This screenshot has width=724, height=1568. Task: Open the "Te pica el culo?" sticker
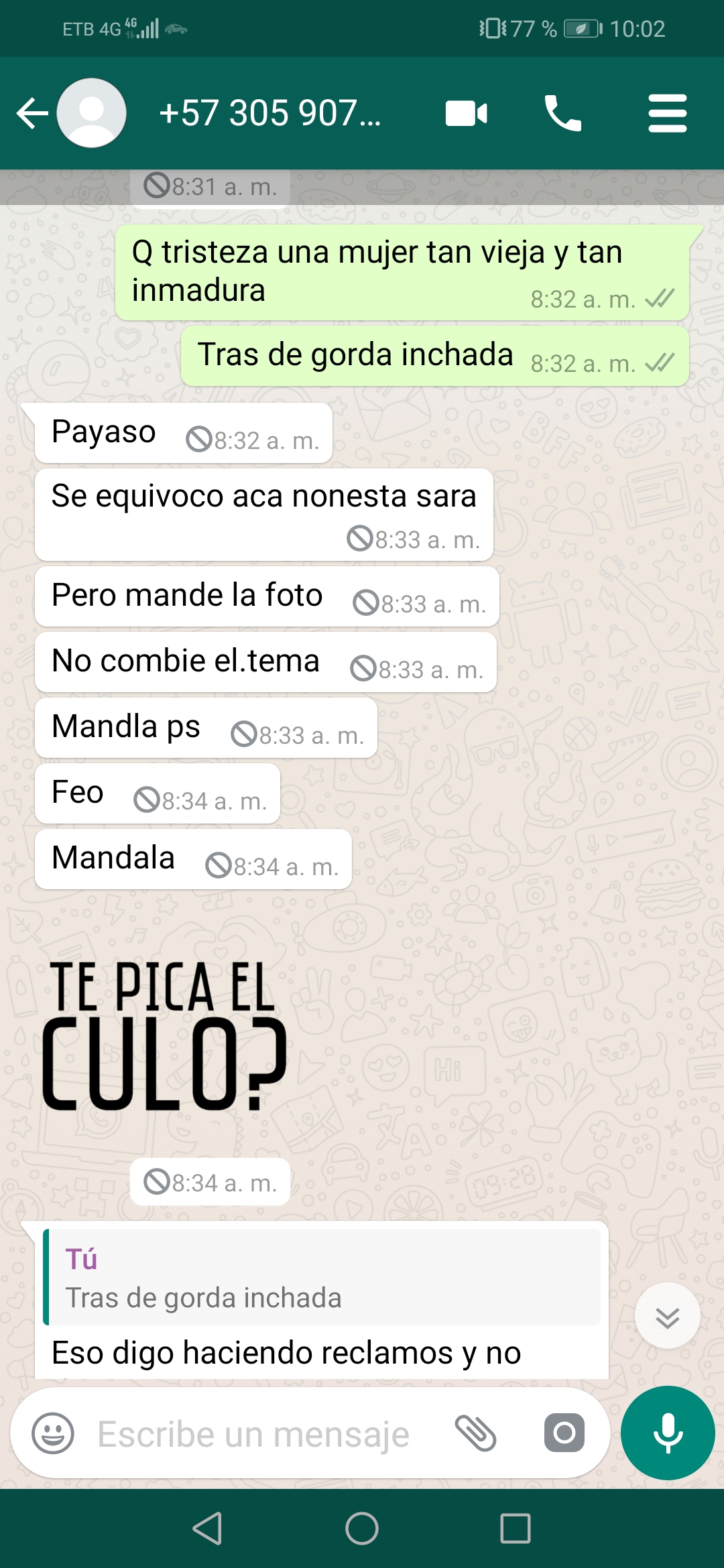[x=165, y=1036]
